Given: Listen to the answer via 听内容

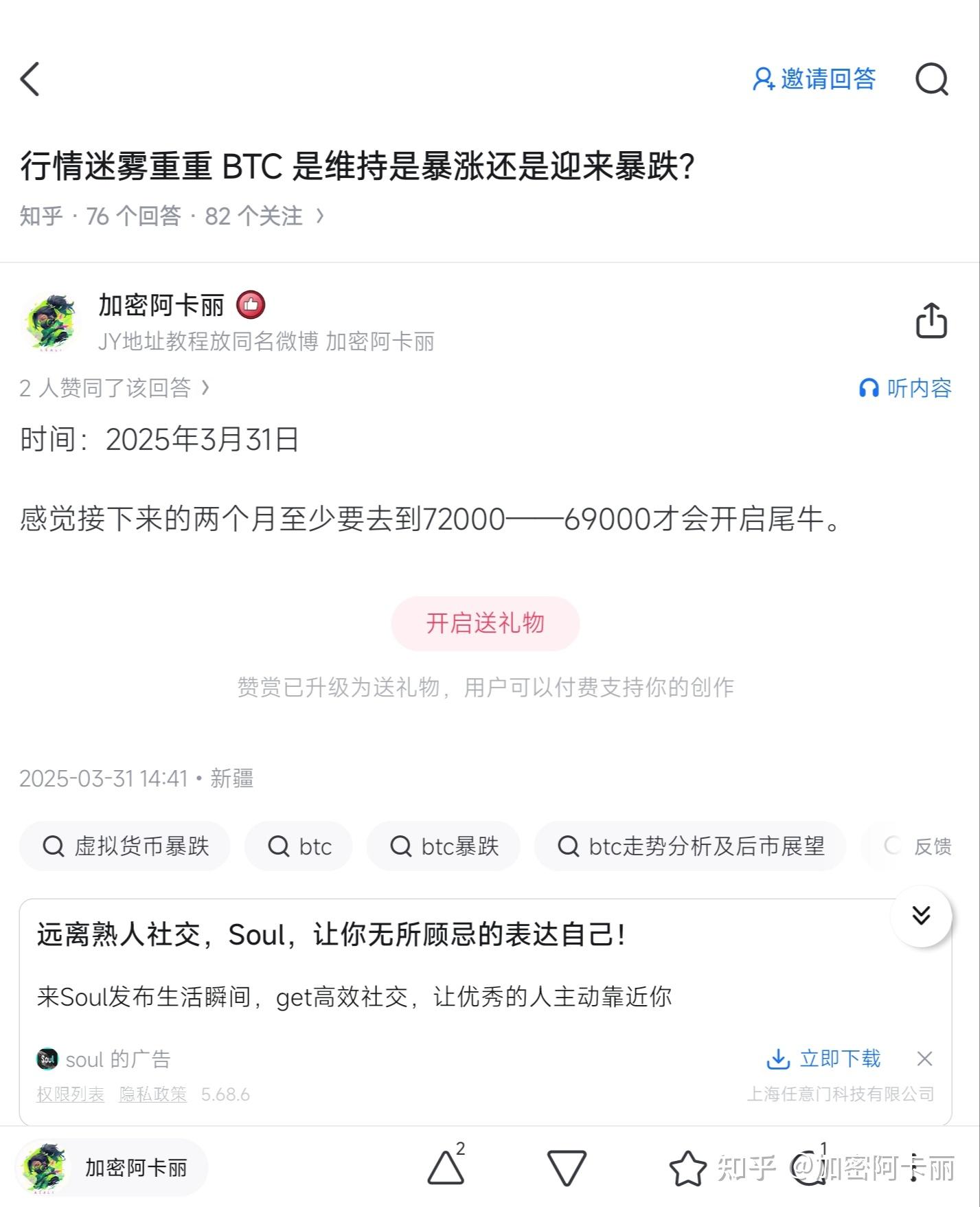Looking at the screenshot, I should point(905,388).
